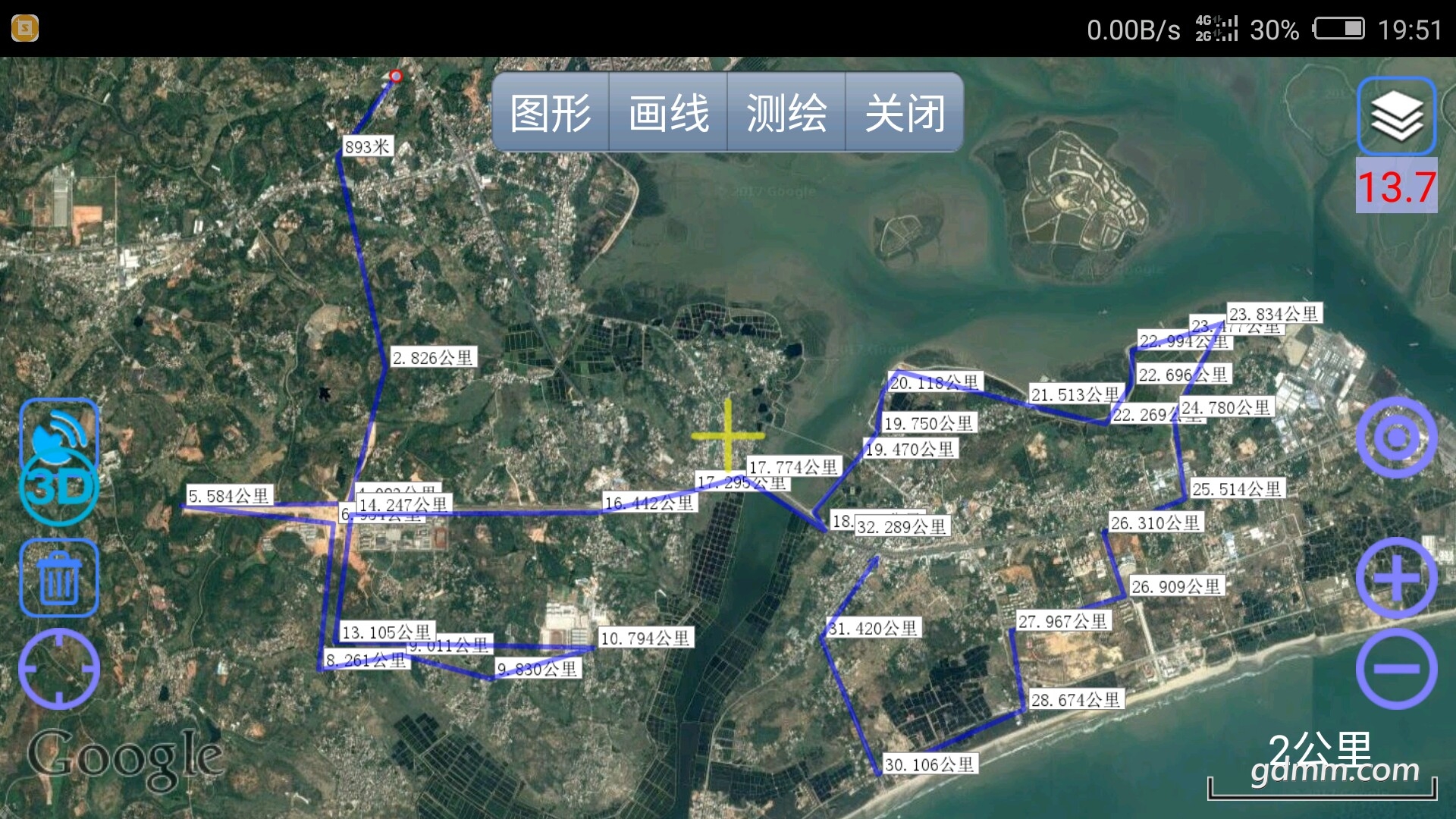Delete the drawn route with trash icon
The width and height of the screenshot is (1456, 819).
pyautogui.click(x=59, y=579)
